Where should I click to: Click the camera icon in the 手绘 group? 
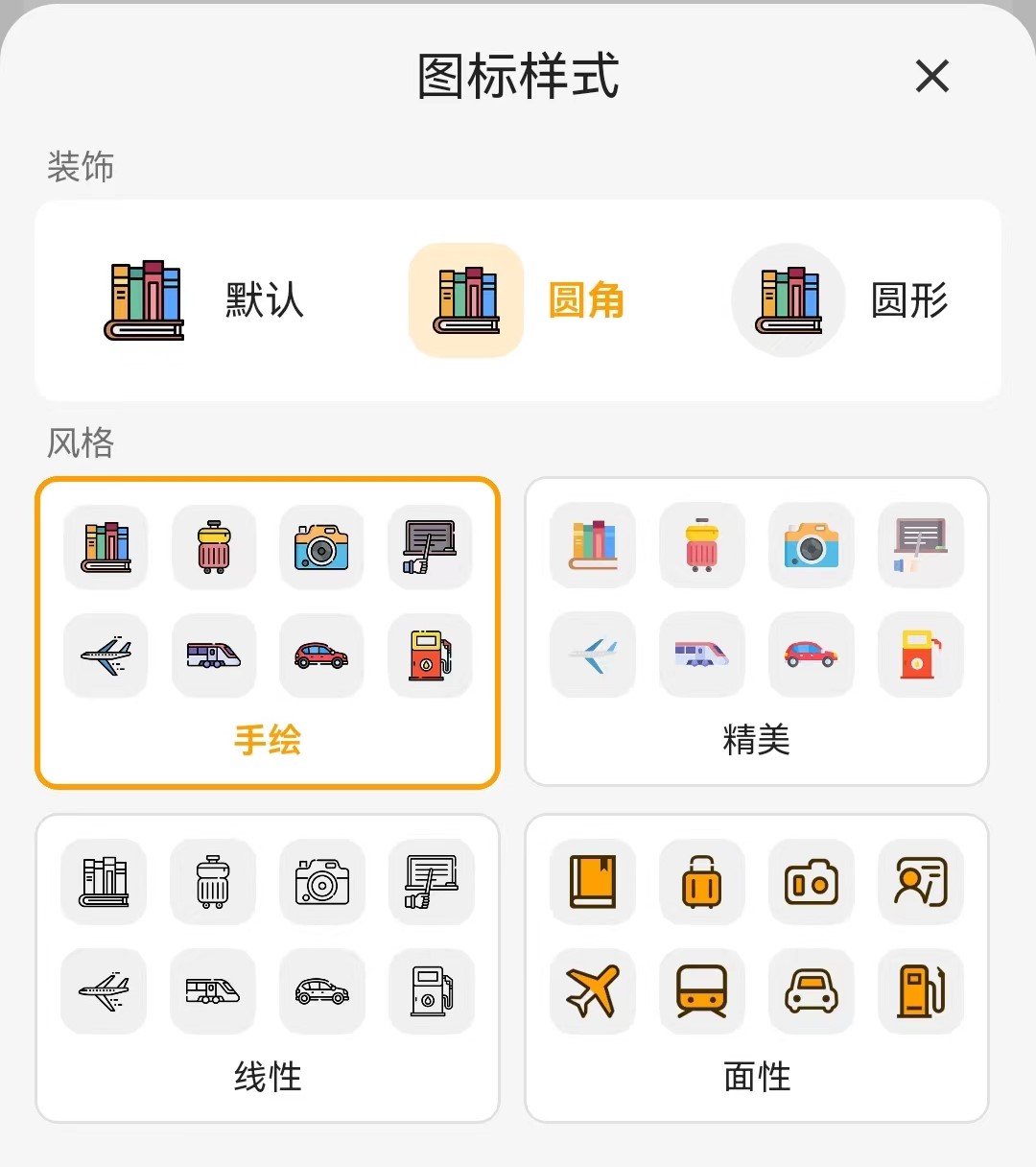pos(321,547)
